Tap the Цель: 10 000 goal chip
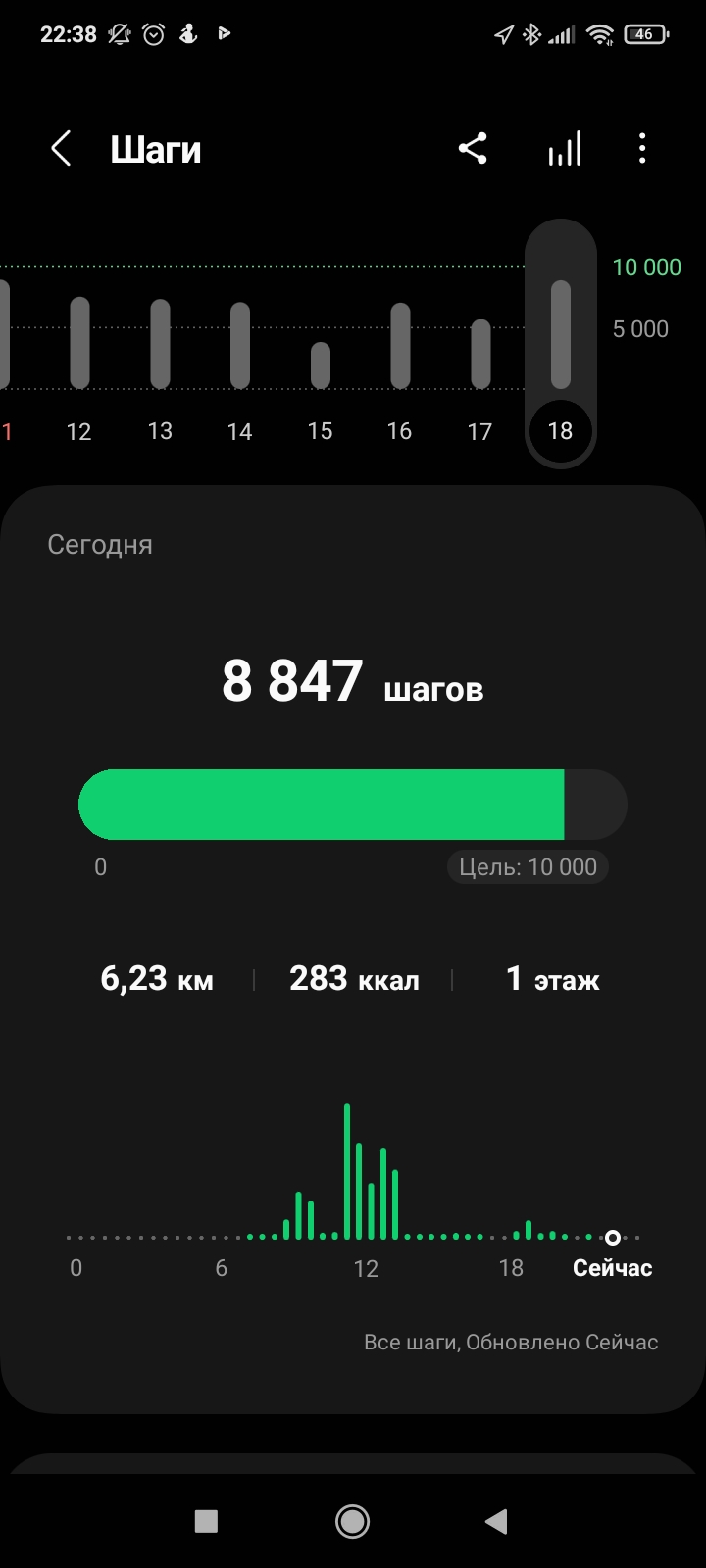706x1568 pixels. click(x=528, y=867)
